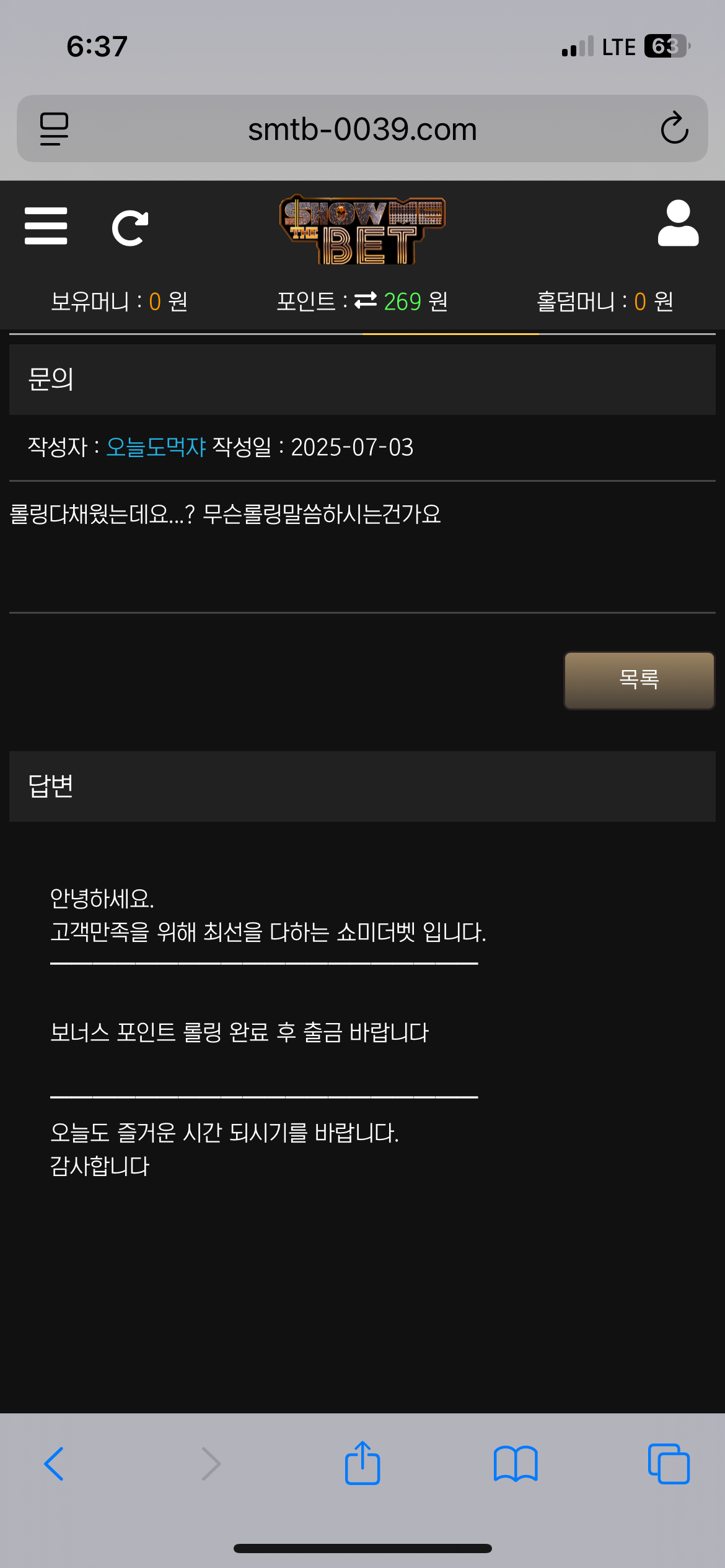Open the hamburger menu
Screen dimensions: 725x1568
46,226
